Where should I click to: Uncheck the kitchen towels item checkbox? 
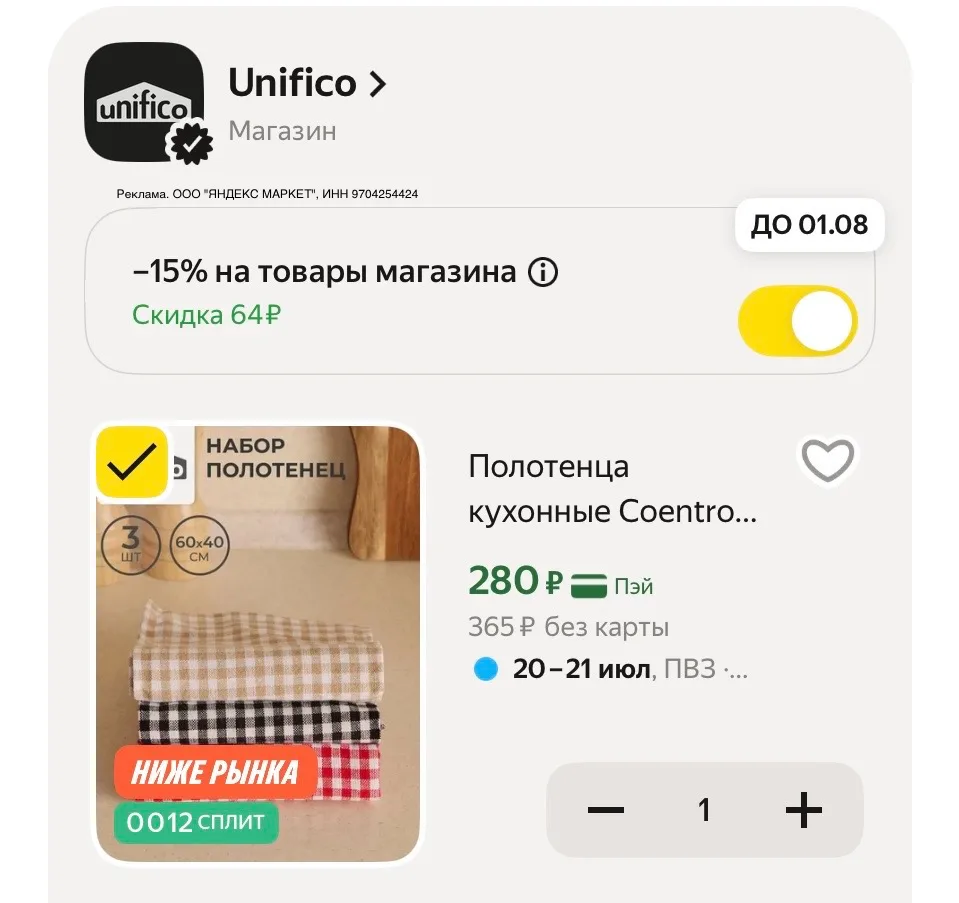[132, 462]
